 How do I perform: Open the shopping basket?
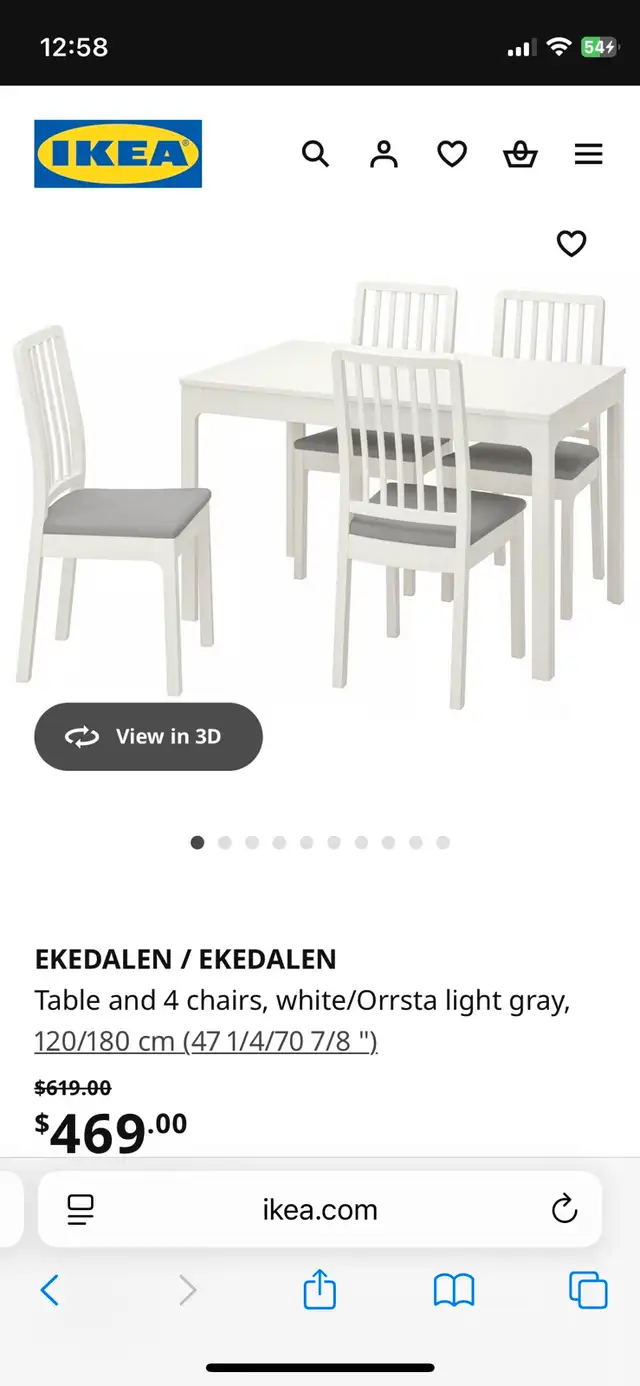520,154
